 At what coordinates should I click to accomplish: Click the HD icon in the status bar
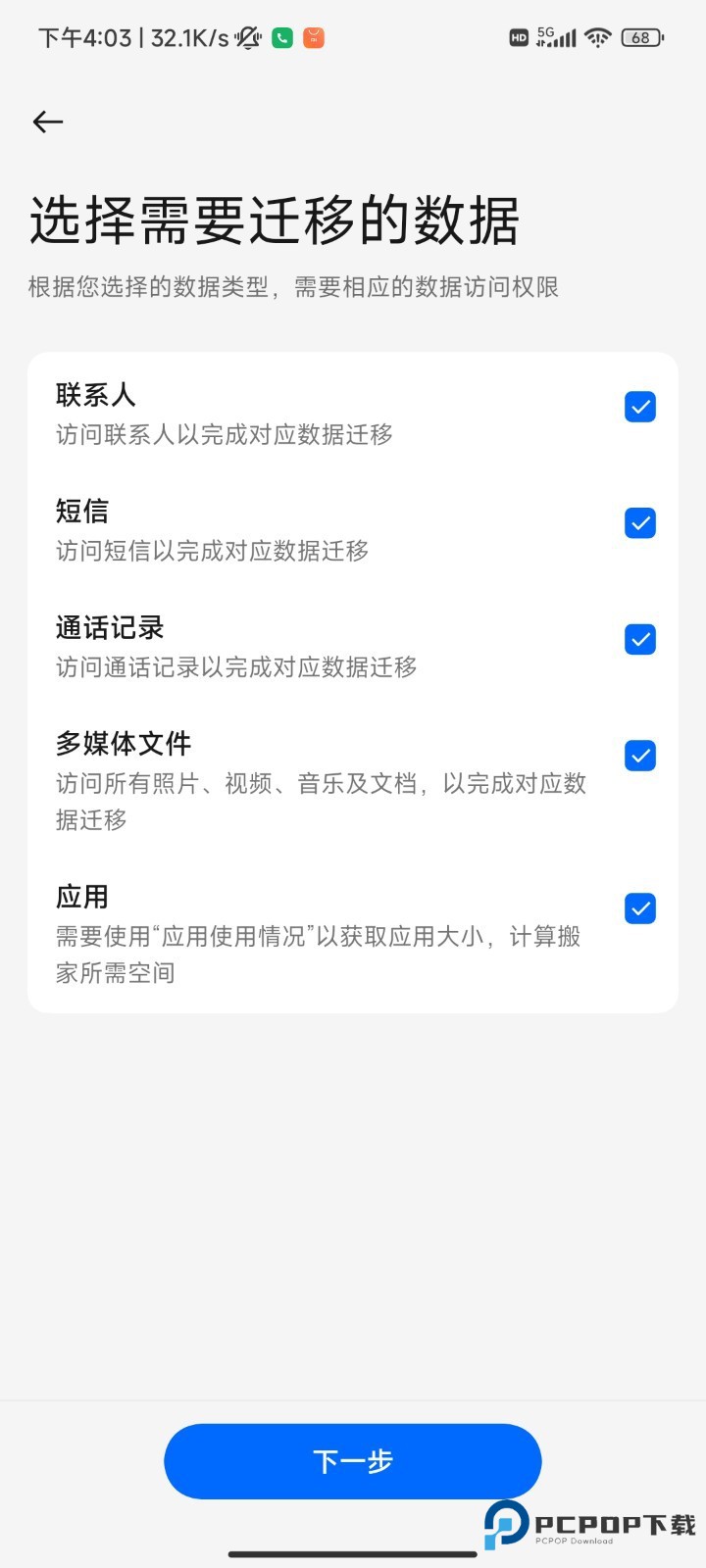click(x=517, y=37)
